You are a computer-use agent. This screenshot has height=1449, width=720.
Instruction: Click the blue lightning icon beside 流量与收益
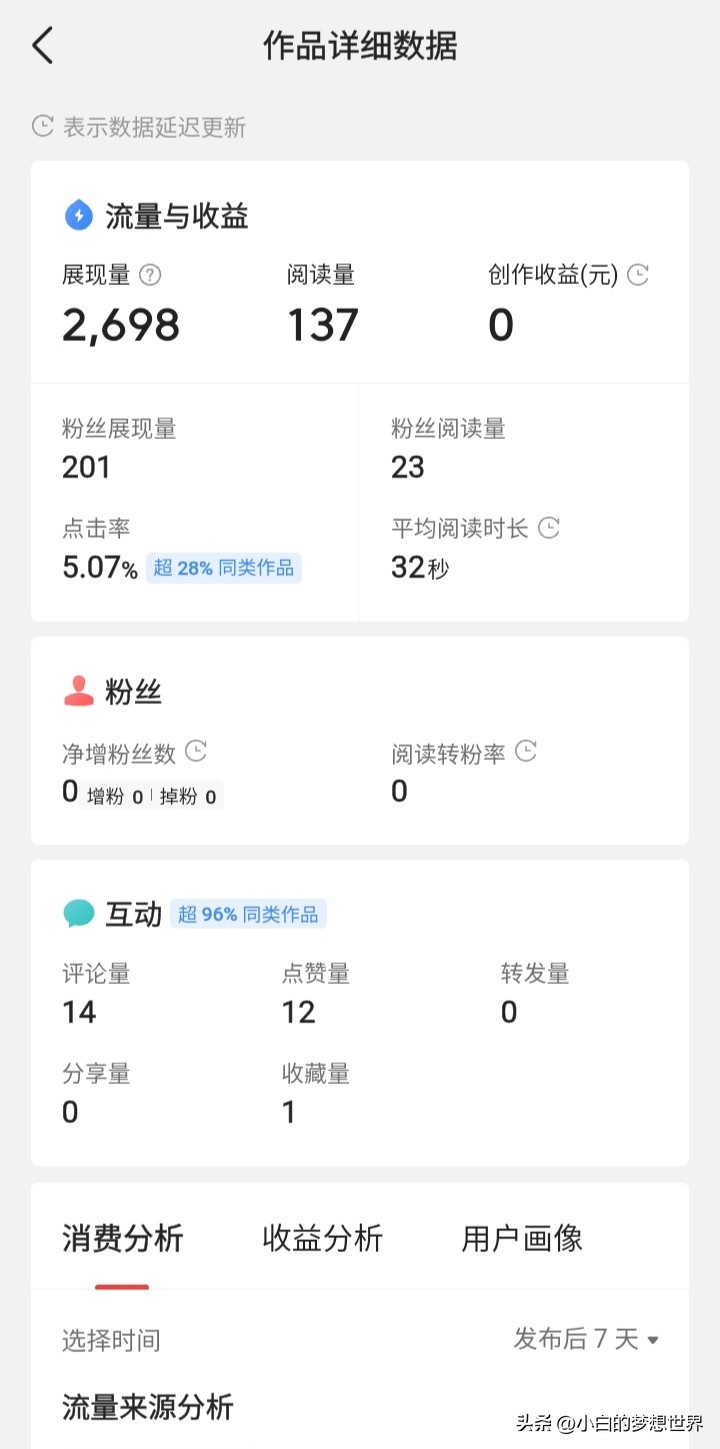coord(77,215)
